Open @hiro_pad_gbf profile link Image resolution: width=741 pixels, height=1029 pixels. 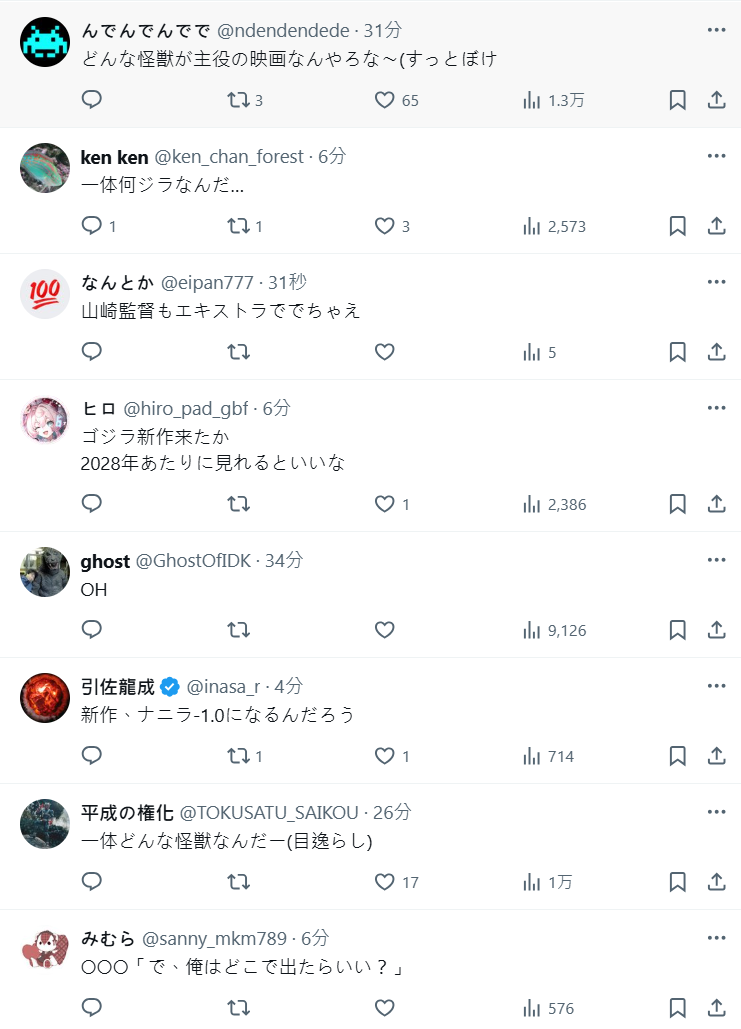[x=185, y=408]
